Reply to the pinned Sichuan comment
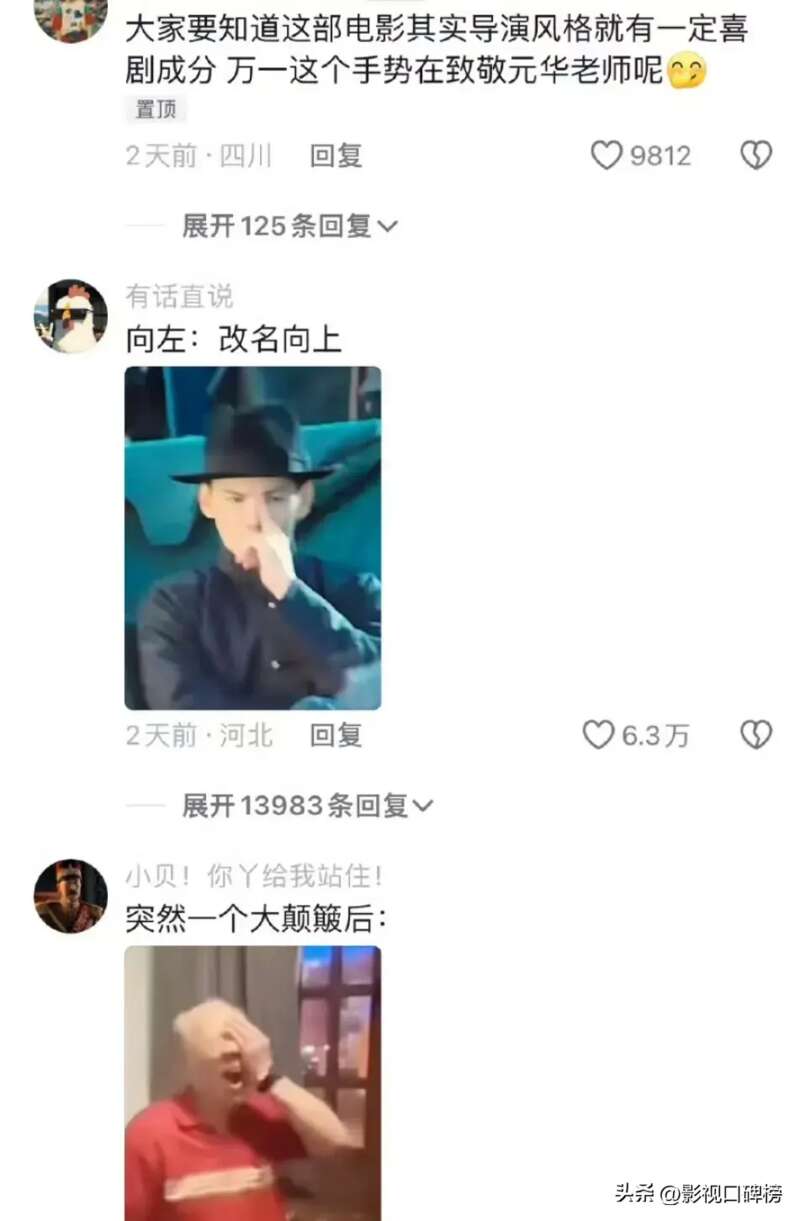Viewport: 800px width, 1221px height. tap(336, 156)
